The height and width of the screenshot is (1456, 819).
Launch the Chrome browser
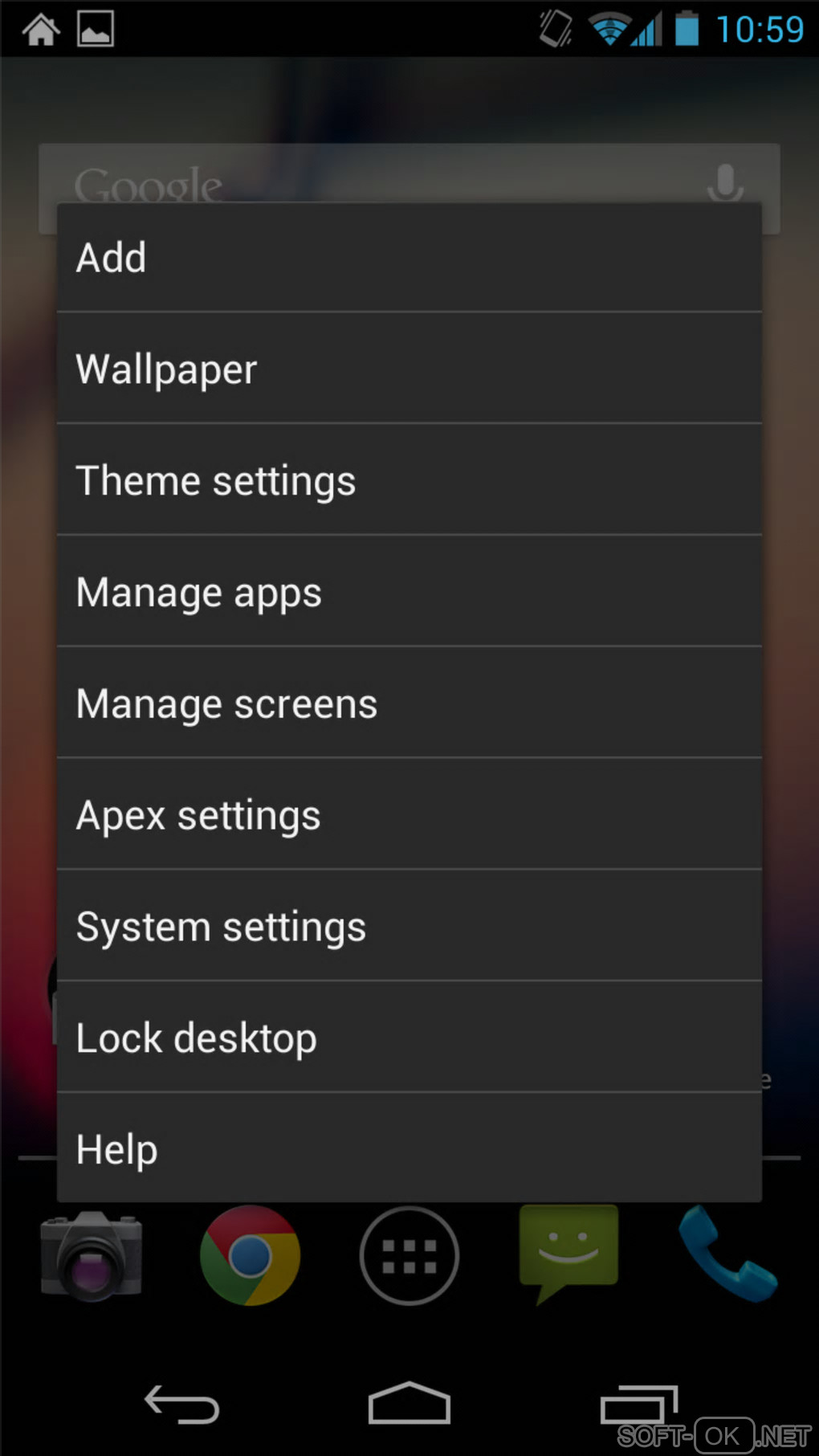point(250,1255)
